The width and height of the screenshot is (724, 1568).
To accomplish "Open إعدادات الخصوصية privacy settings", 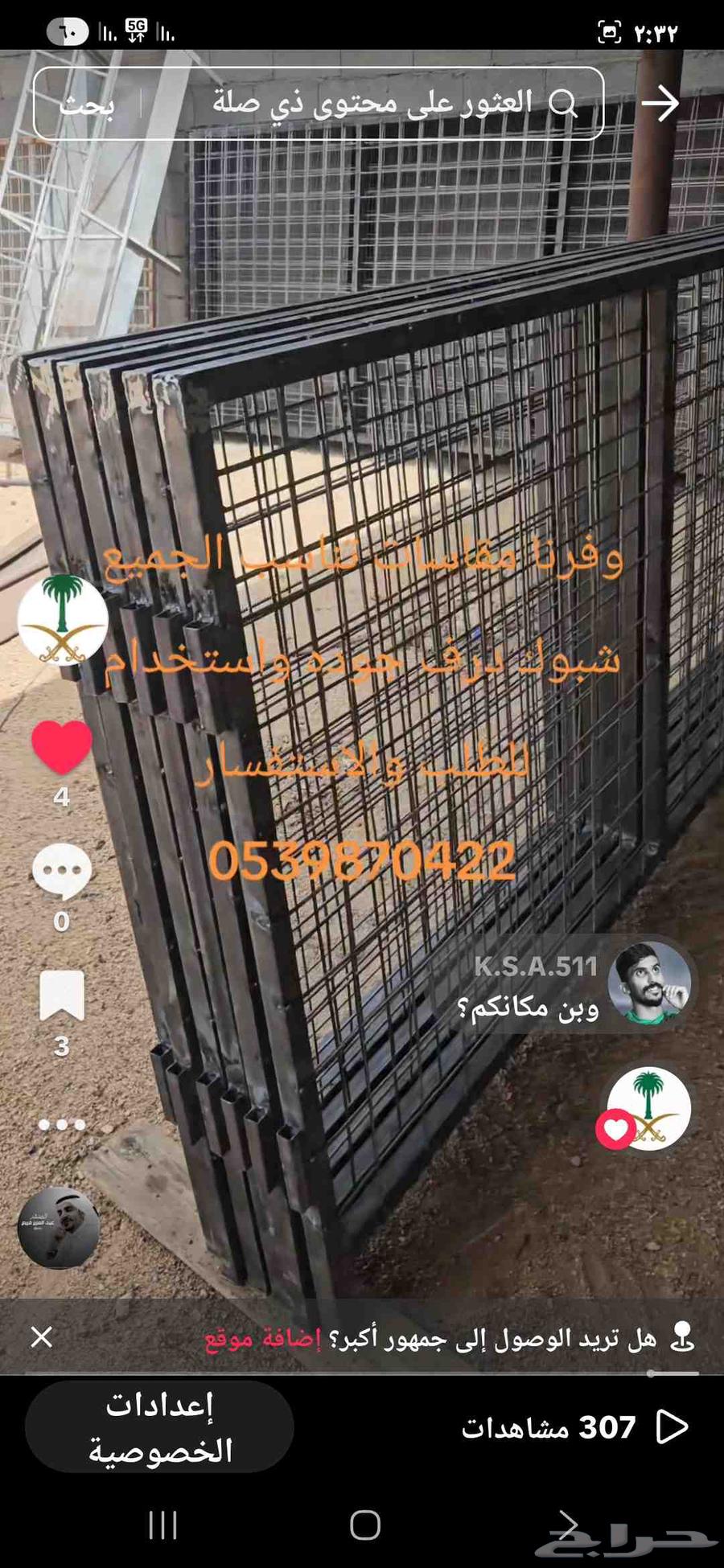I will coord(159,1427).
